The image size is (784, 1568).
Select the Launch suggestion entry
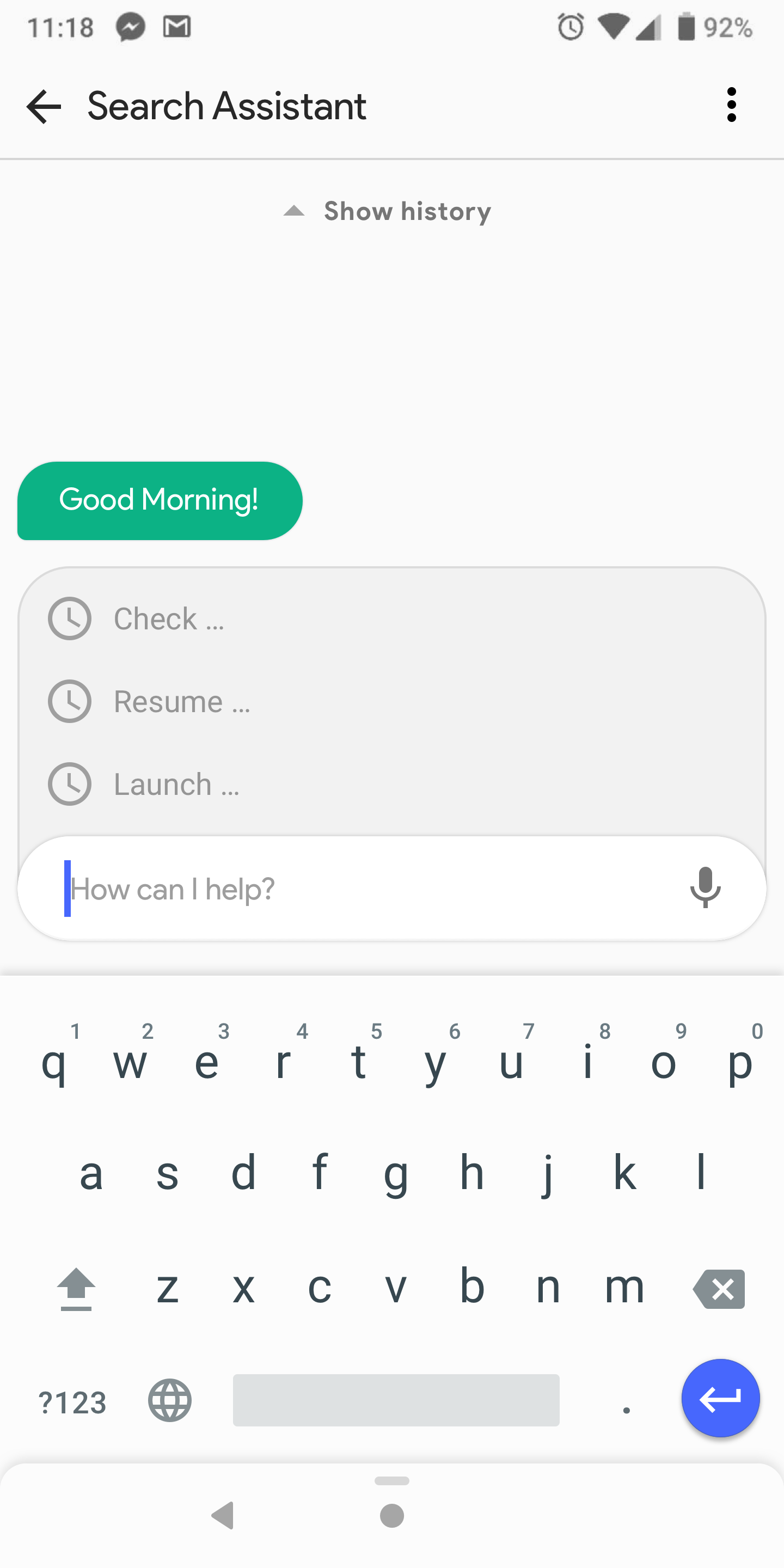(176, 784)
